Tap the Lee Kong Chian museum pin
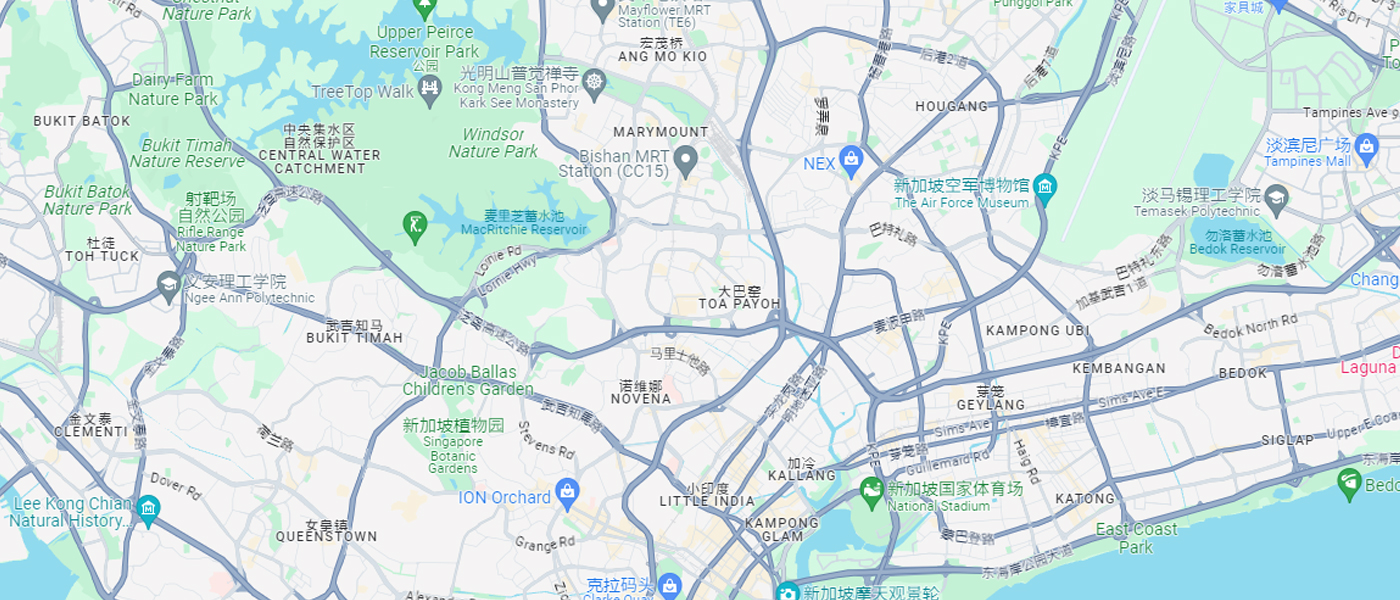The height and width of the screenshot is (600, 1400). [x=148, y=508]
